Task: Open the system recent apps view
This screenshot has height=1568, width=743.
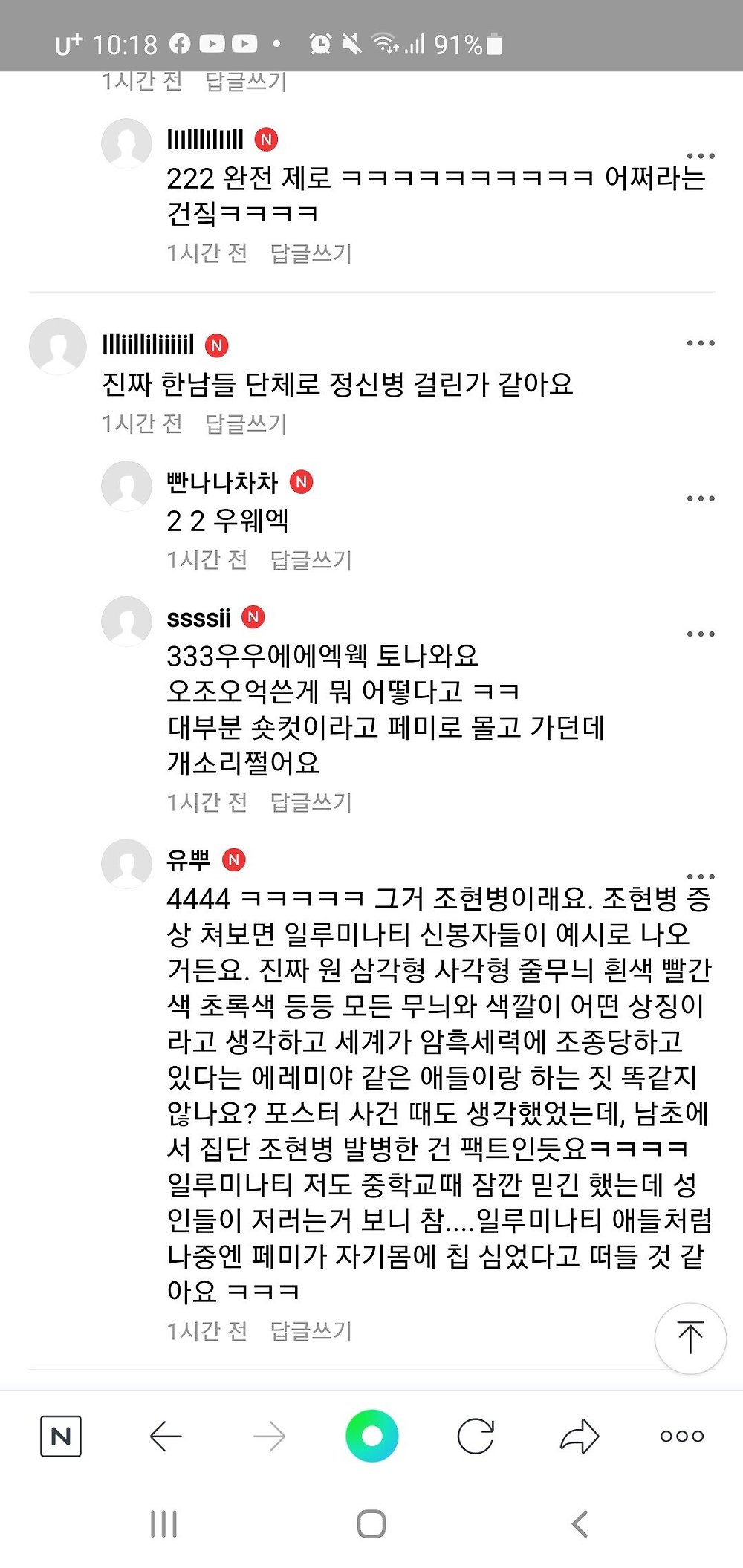Action: 163,1524
